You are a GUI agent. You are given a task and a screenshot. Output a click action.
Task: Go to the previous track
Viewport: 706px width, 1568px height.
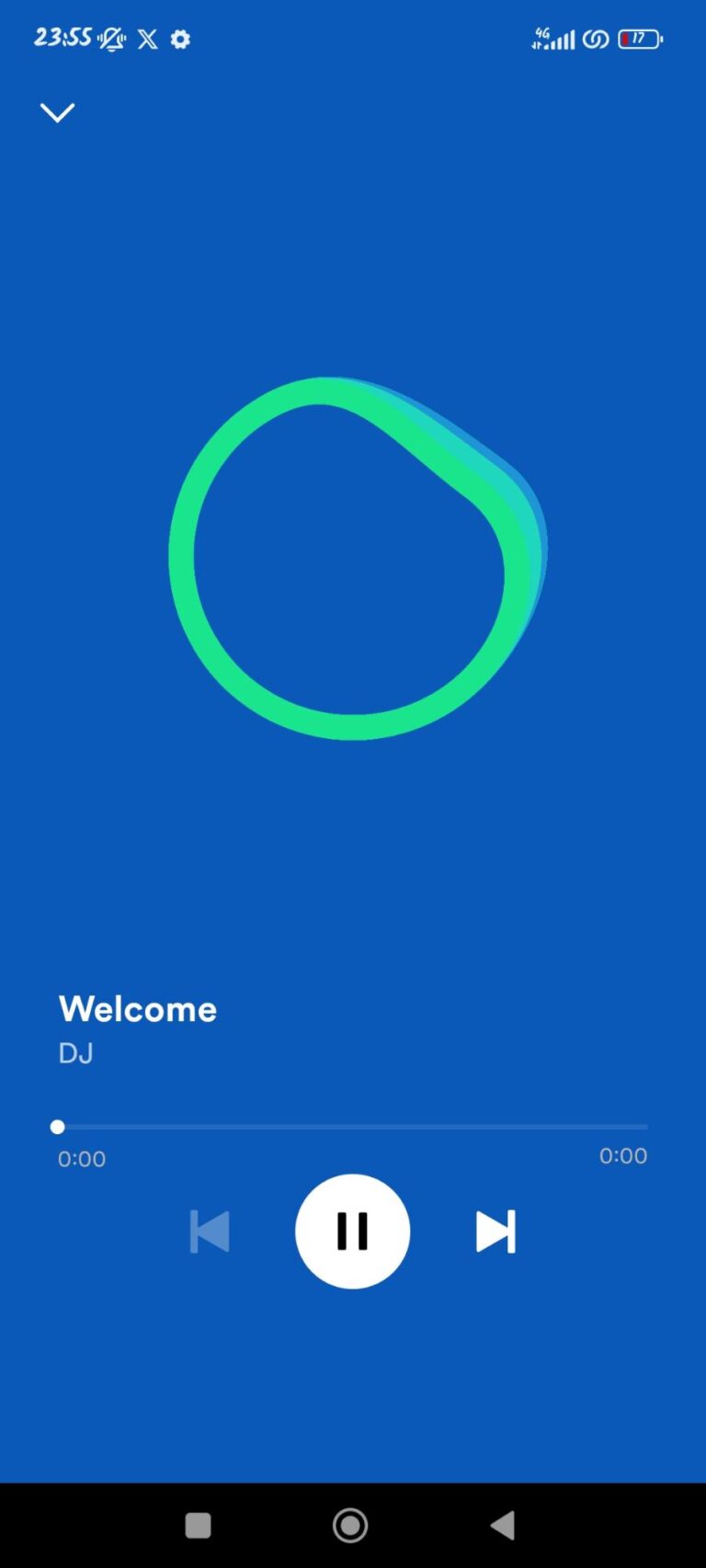coord(210,1232)
